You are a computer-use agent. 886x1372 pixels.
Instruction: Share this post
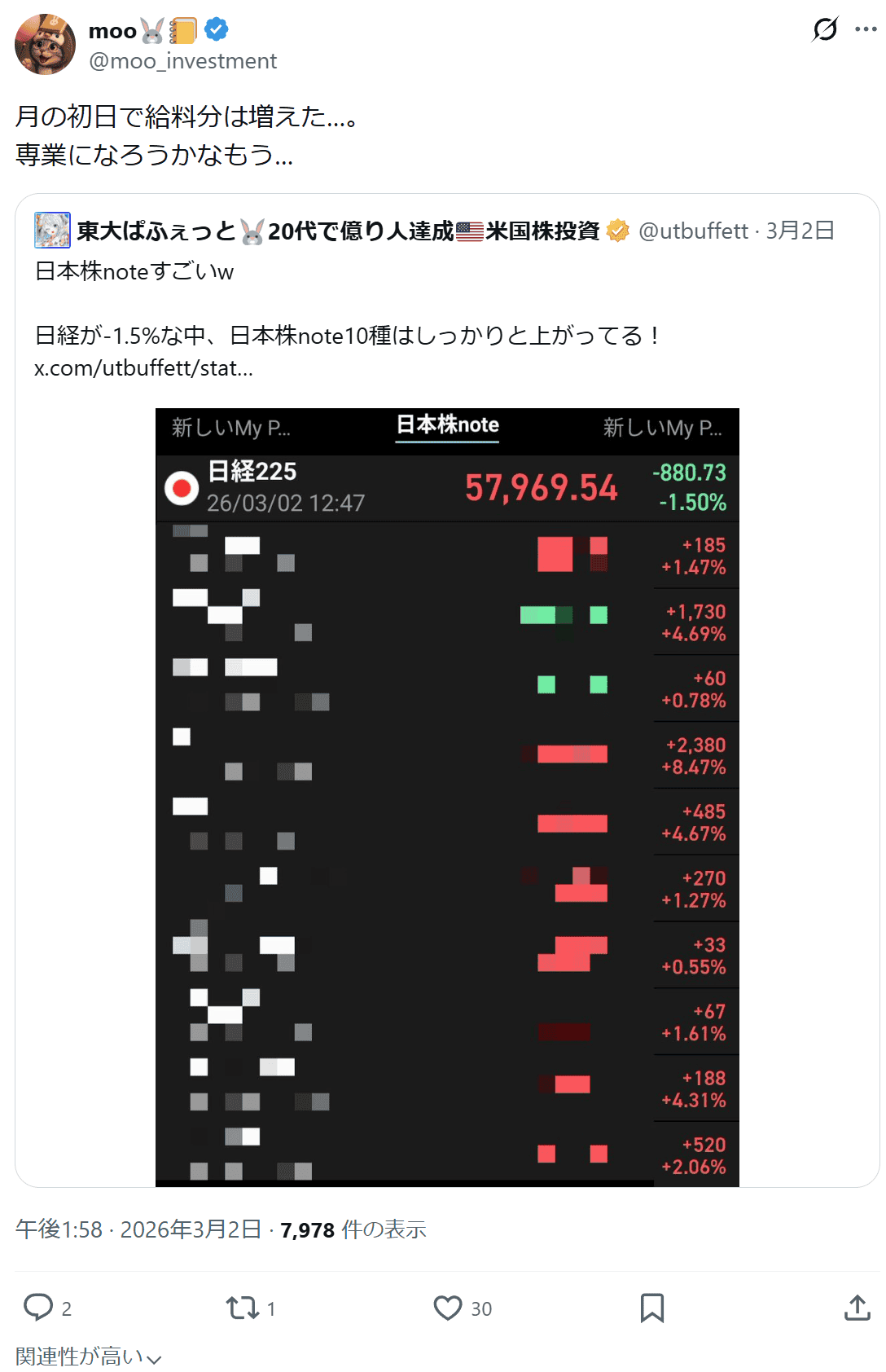click(x=857, y=1308)
